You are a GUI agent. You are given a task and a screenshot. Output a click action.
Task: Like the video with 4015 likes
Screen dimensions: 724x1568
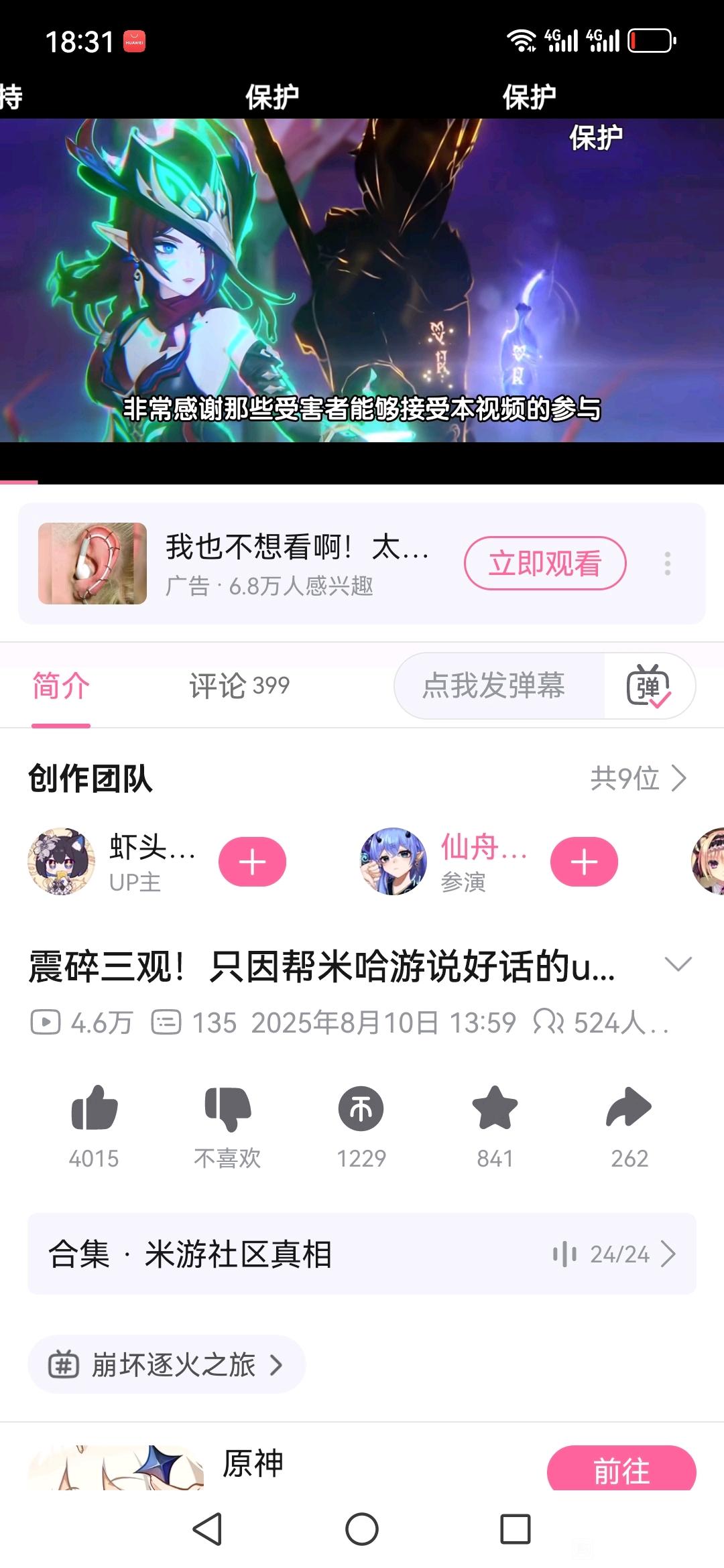click(x=94, y=1109)
